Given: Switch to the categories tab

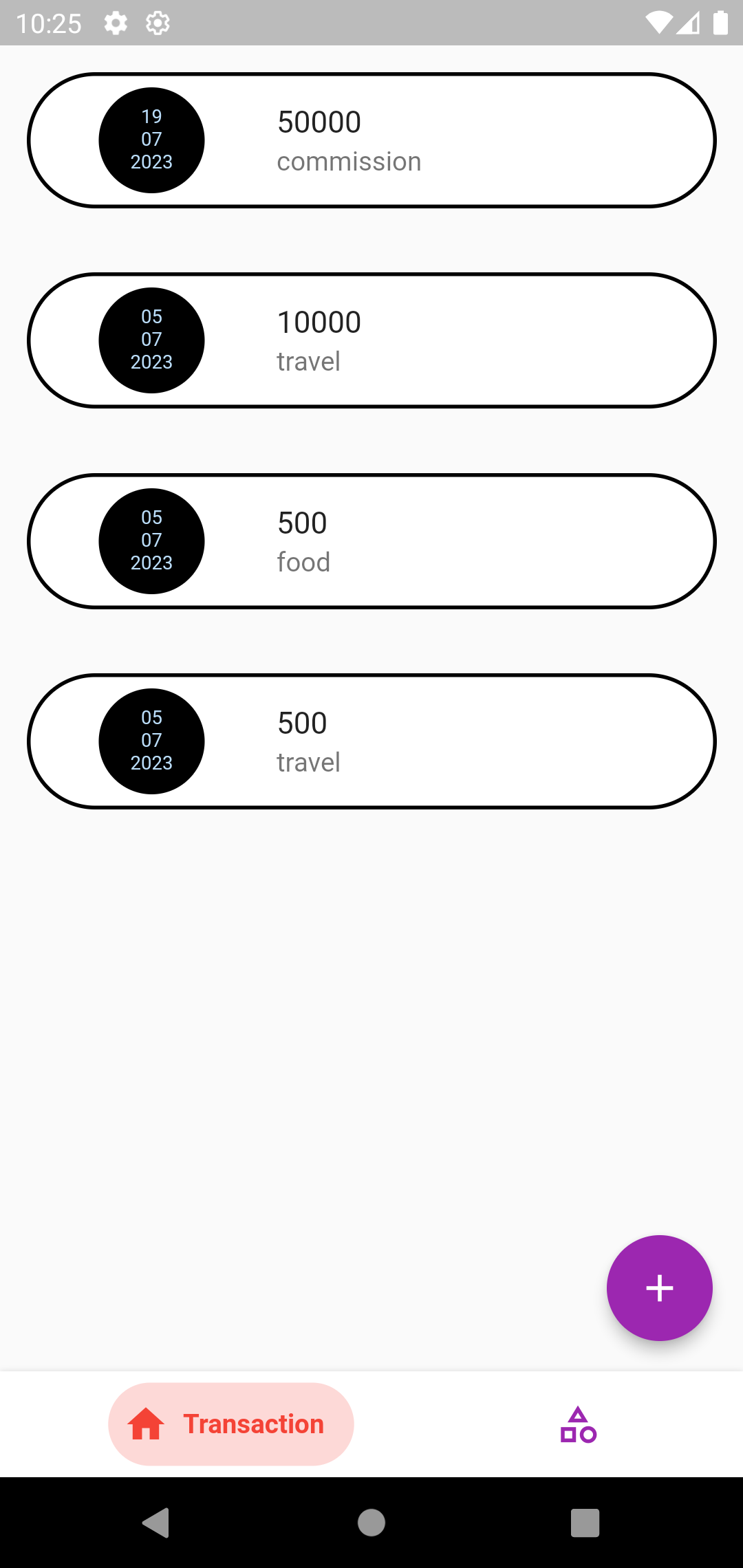Looking at the screenshot, I should pyautogui.click(x=578, y=1424).
